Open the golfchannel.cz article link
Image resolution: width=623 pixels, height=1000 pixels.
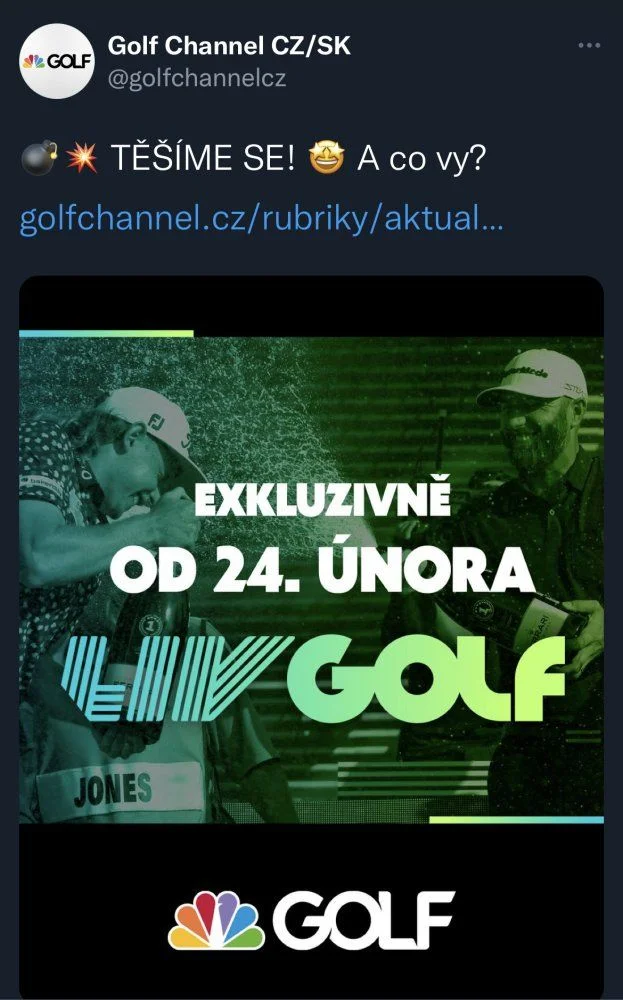261,218
